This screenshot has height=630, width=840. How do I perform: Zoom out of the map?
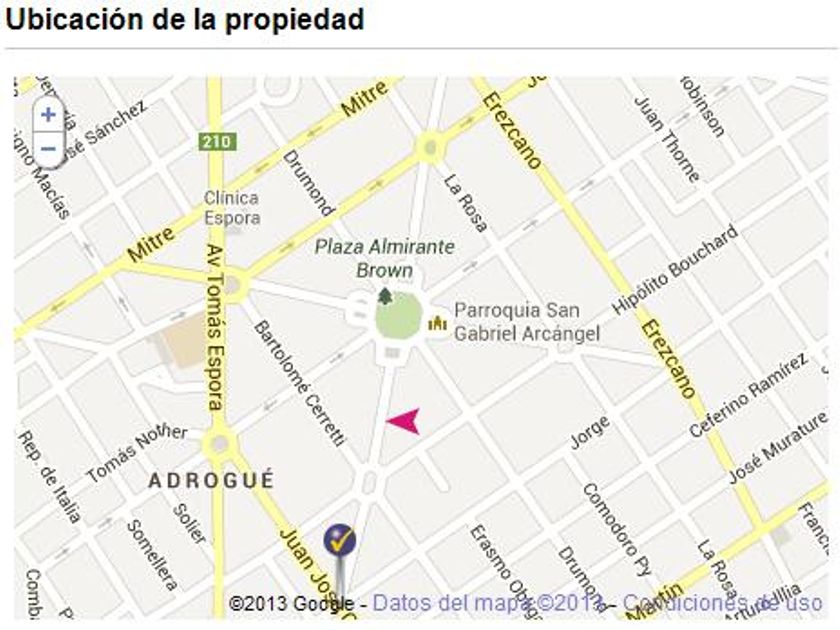(x=49, y=148)
